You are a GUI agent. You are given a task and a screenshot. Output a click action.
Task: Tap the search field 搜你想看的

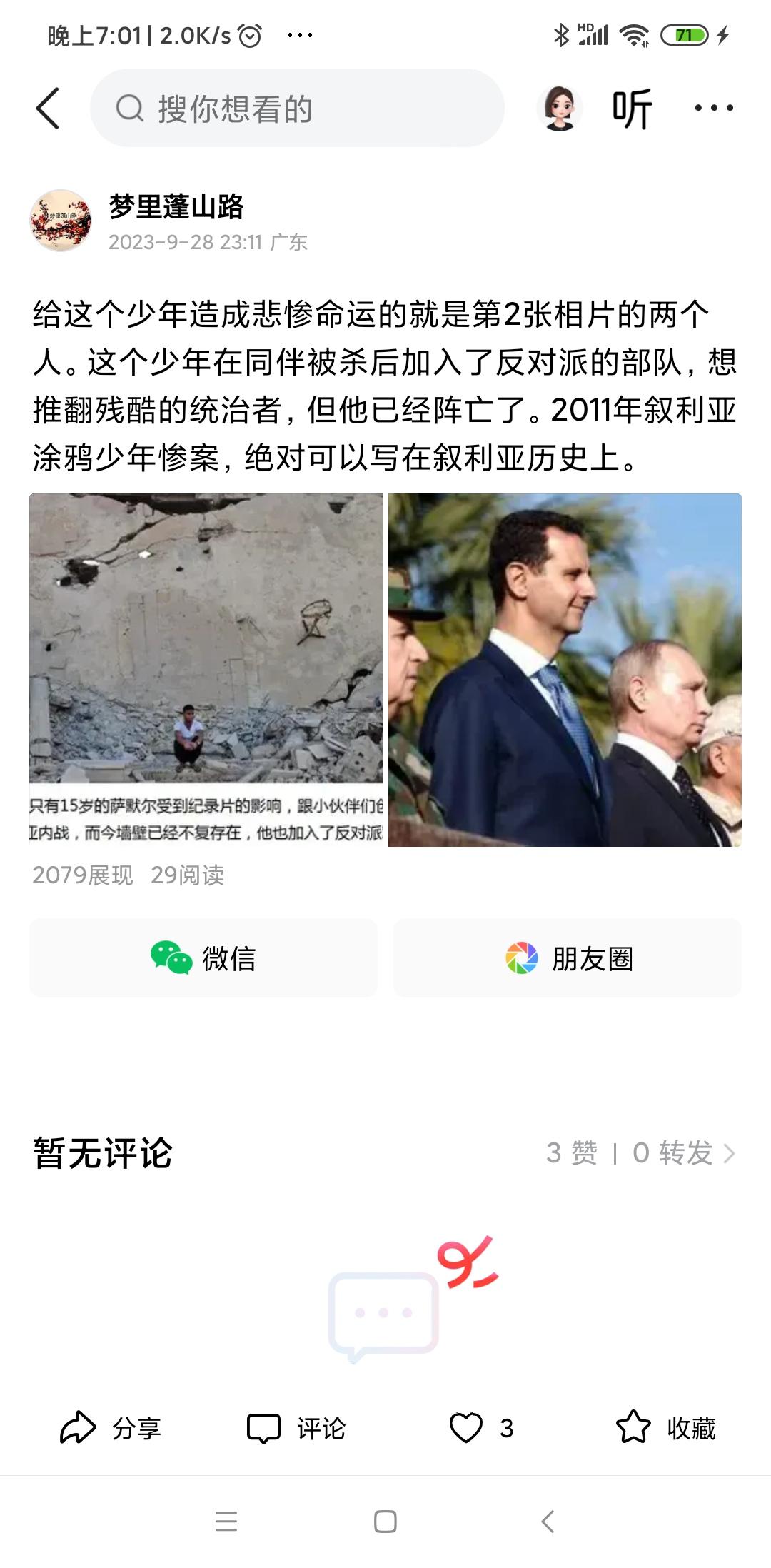coord(300,109)
